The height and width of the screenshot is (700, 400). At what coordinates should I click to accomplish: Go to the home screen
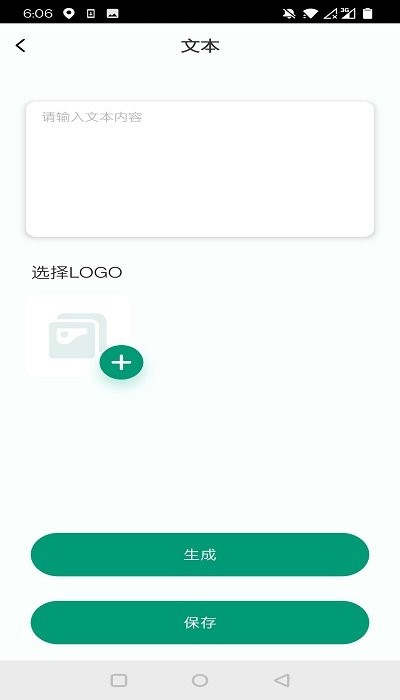pos(200,680)
